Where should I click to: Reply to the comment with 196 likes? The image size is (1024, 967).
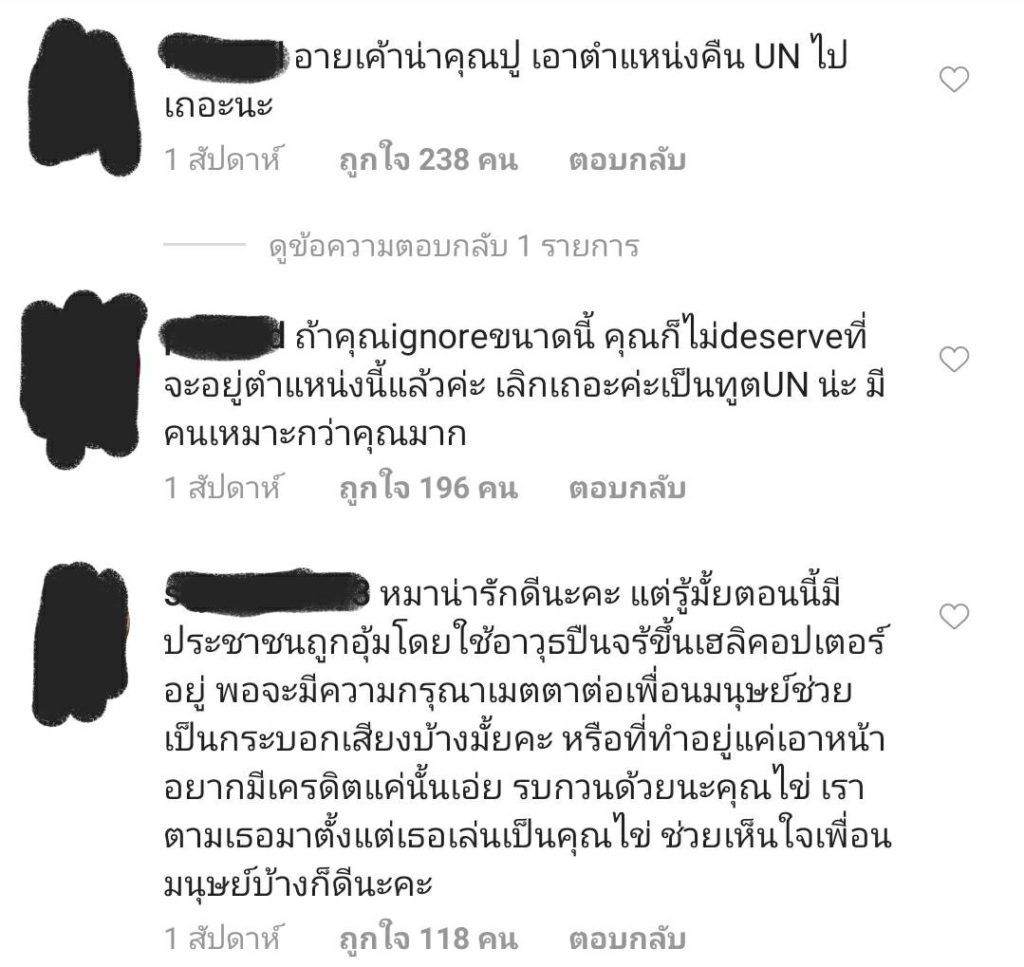click(627, 489)
